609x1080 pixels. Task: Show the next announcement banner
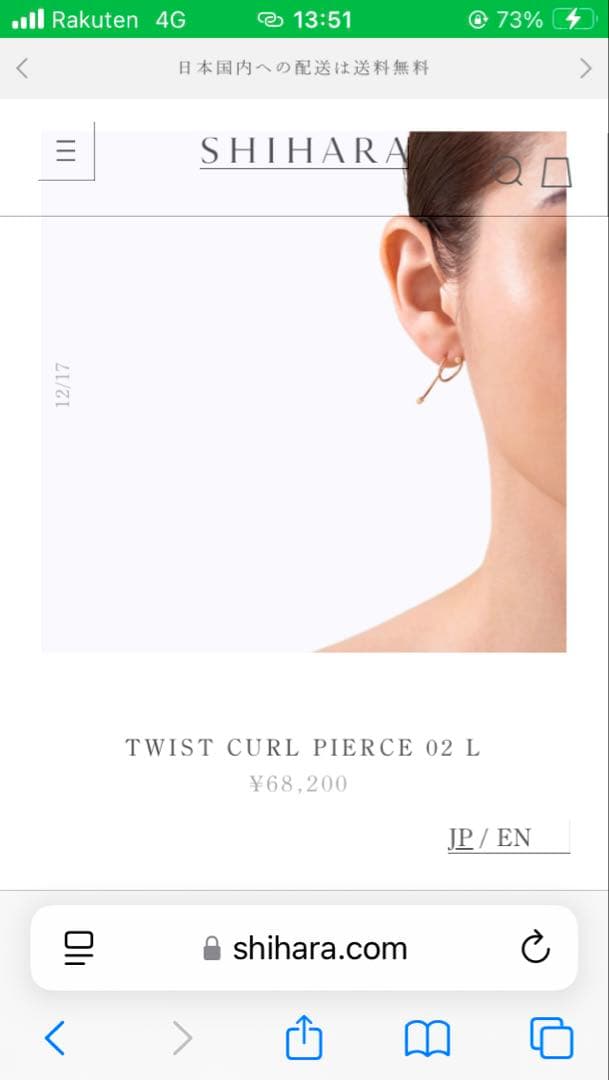(586, 68)
